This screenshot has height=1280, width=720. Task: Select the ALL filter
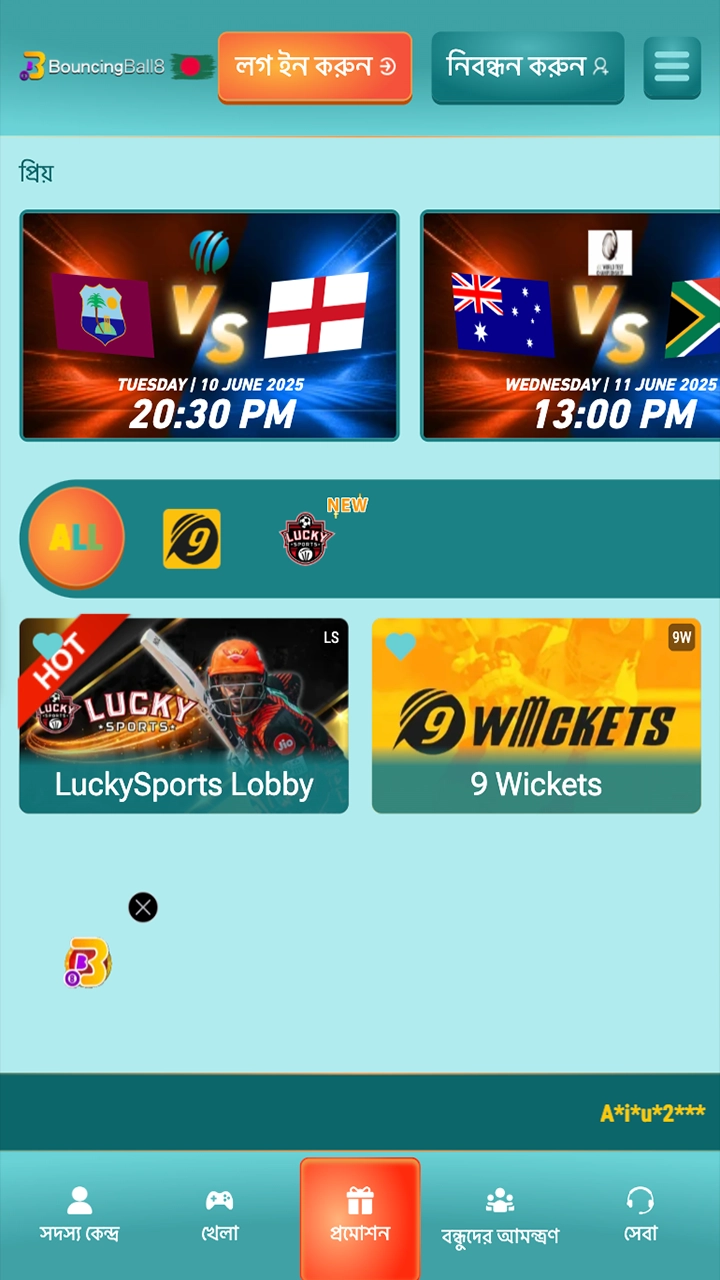click(76, 538)
